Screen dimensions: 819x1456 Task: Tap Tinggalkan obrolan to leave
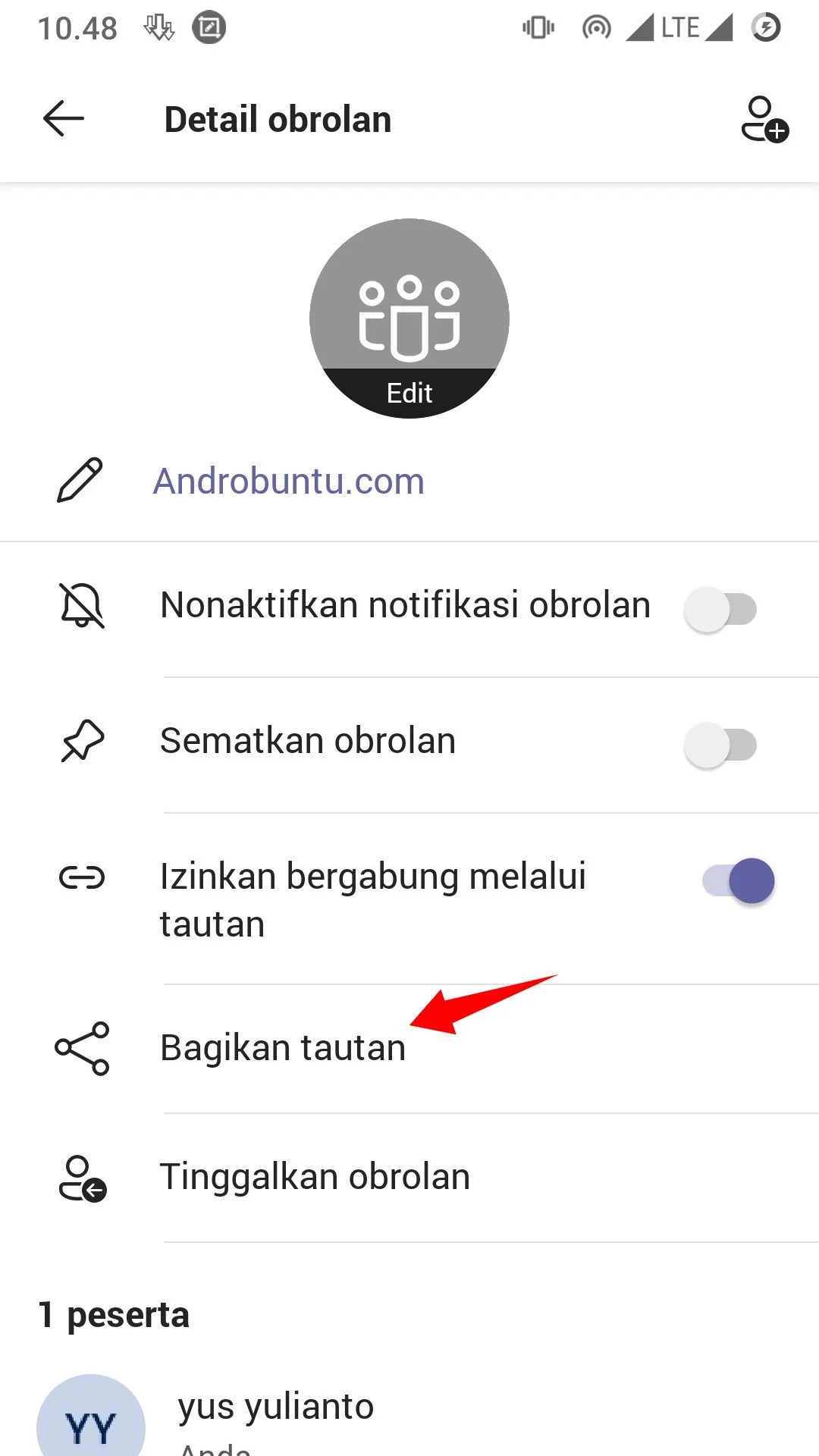[x=315, y=1176]
